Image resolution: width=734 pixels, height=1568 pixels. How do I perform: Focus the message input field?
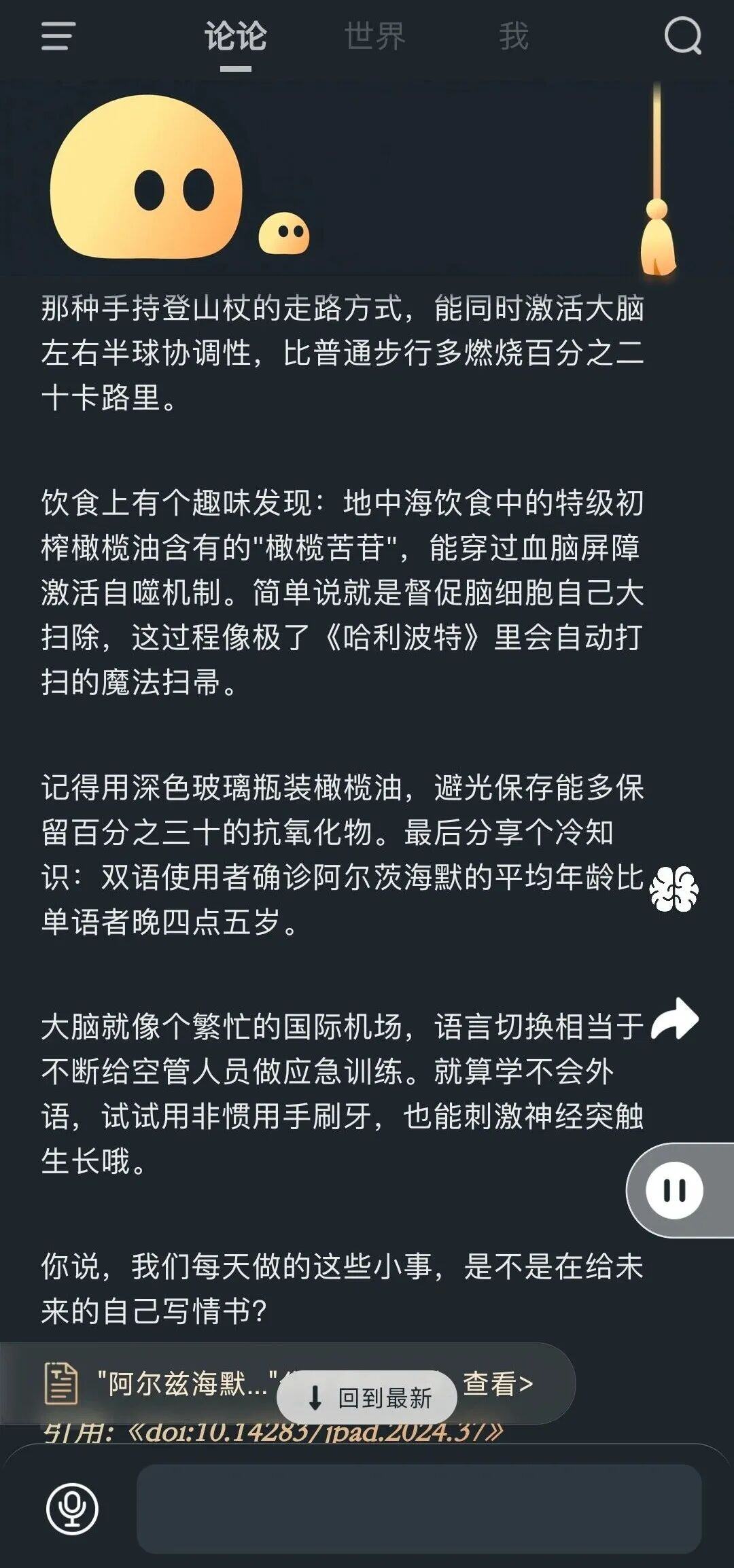click(419, 1508)
